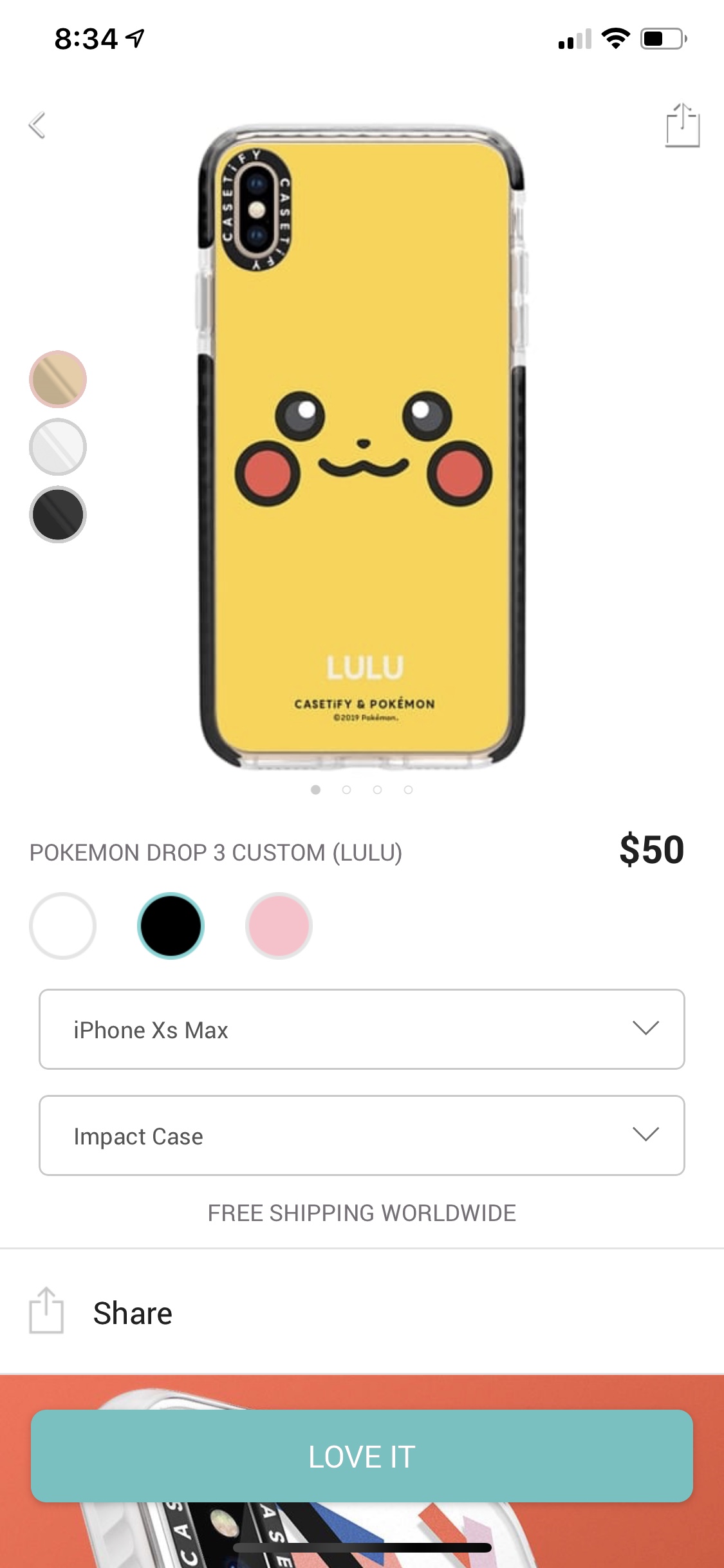Image resolution: width=724 pixels, height=1568 pixels.
Task: Choose the pink case color
Action: (279, 926)
